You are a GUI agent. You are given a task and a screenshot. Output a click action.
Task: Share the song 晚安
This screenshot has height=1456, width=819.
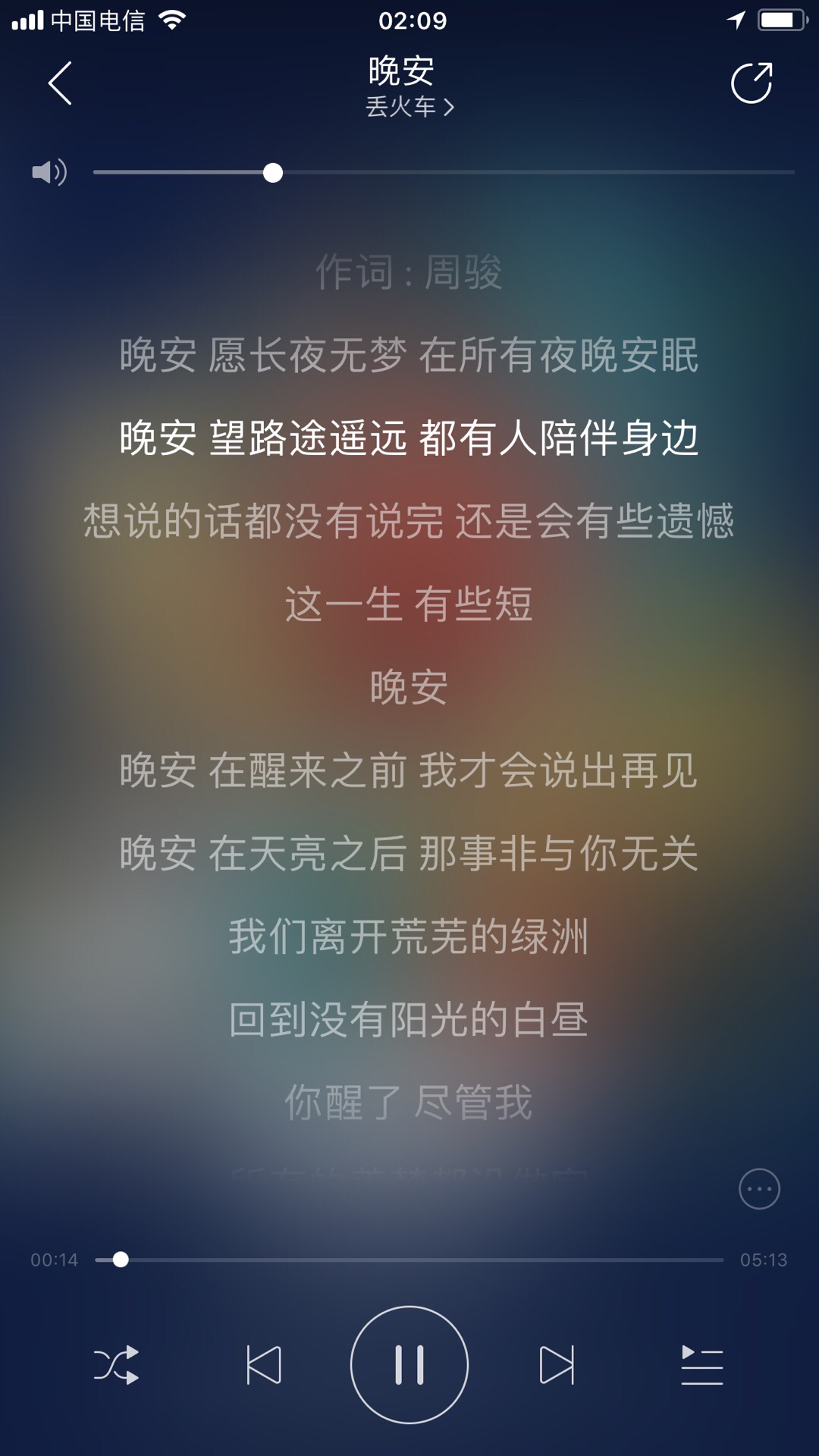pyautogui.click(x=752, y=83)
